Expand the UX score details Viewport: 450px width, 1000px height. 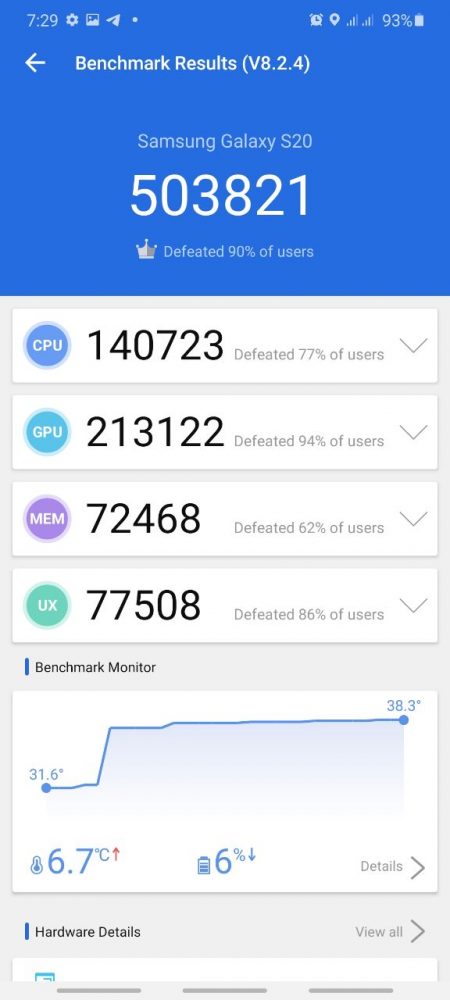[x=413, y=606]
